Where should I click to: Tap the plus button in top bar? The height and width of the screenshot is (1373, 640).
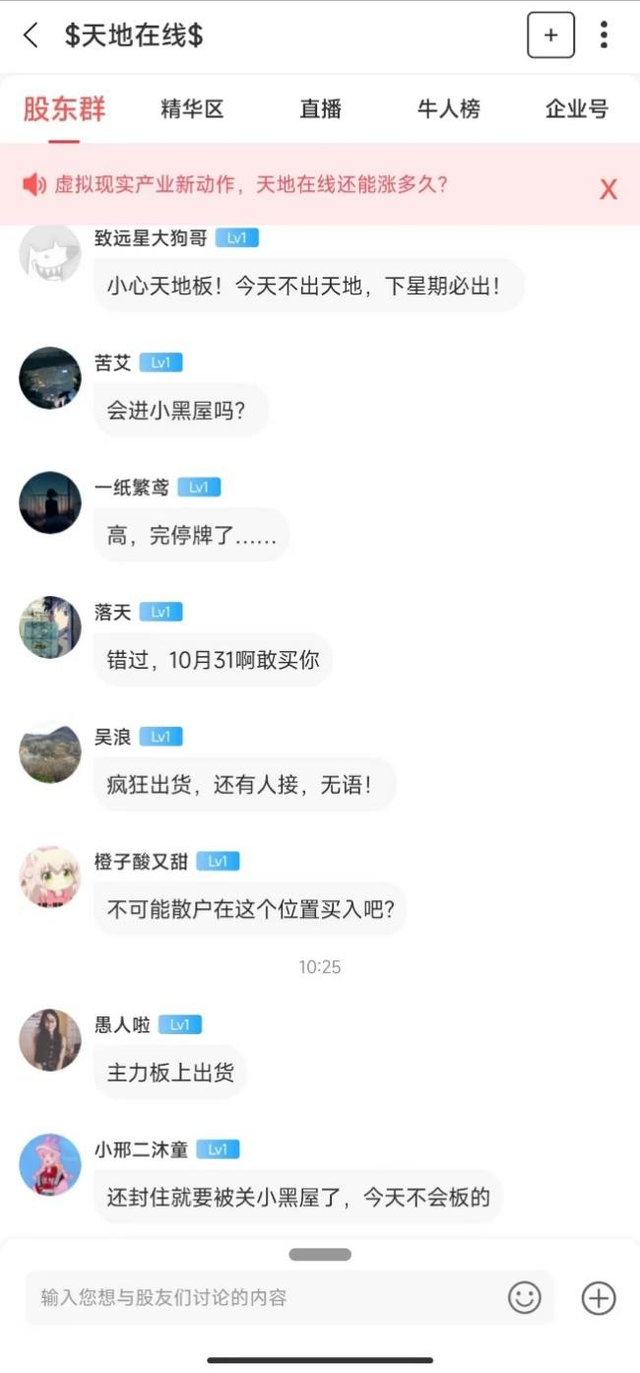(x=551, y=36)
